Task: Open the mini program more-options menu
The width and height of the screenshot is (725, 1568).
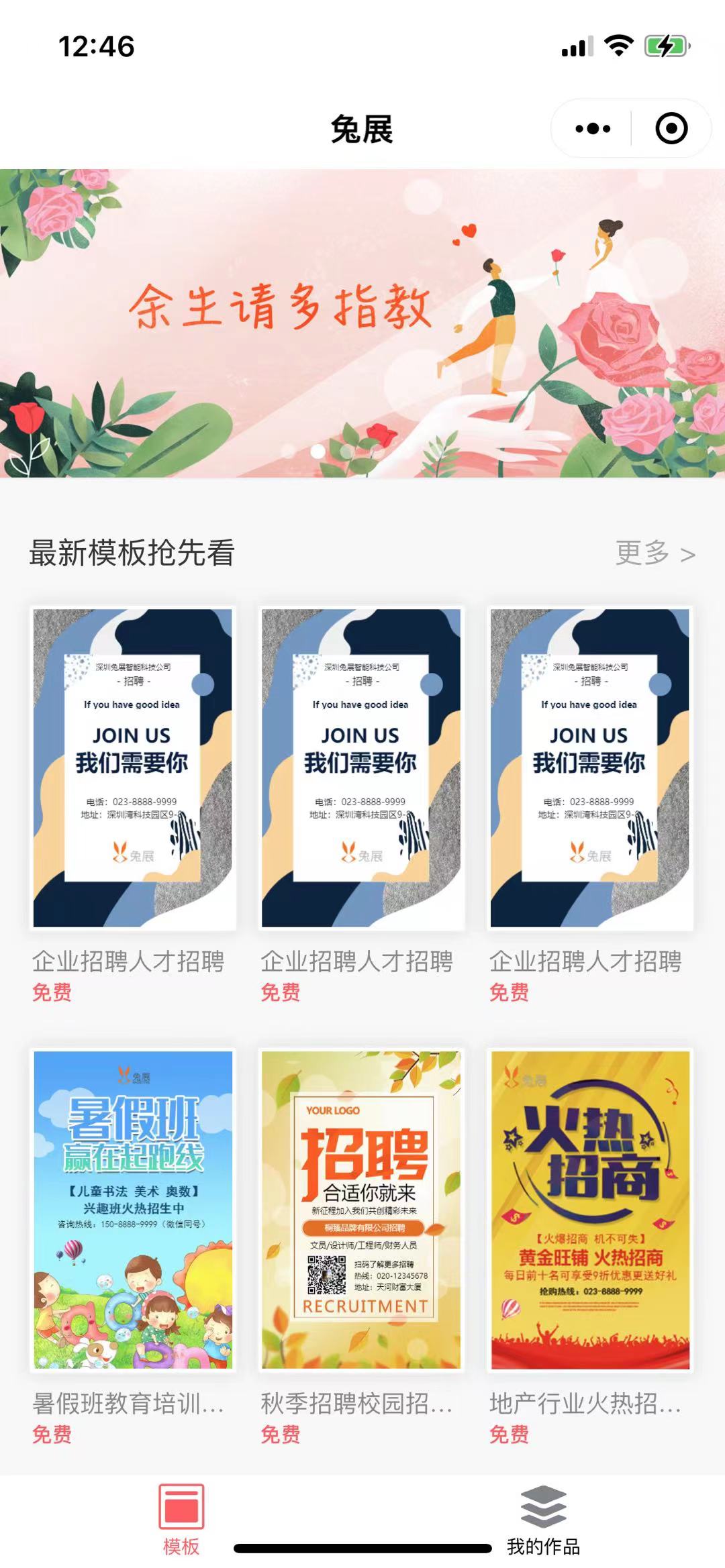Action: (593, 128)
